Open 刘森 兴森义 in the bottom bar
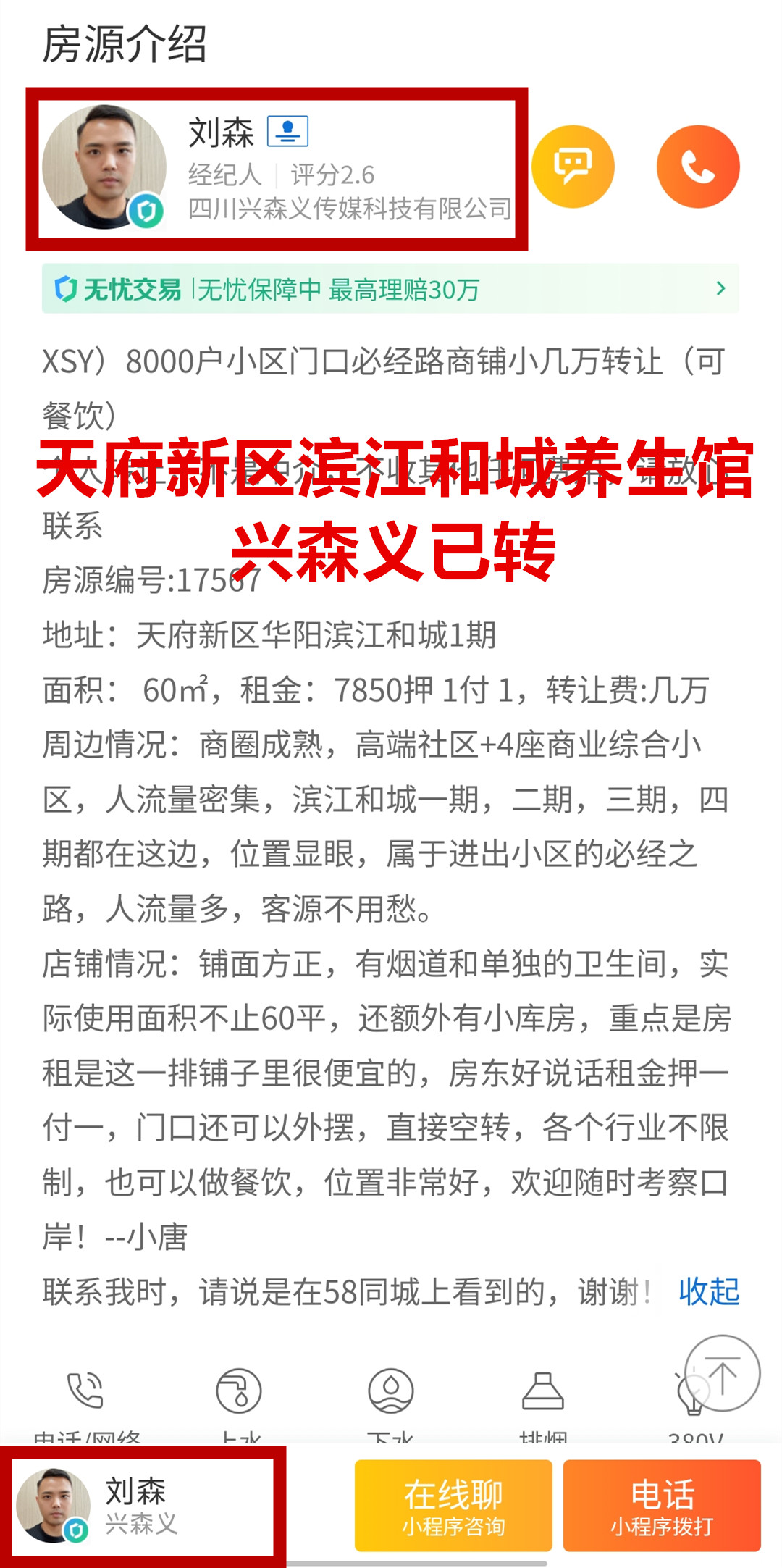 [x=143, y=1506]
